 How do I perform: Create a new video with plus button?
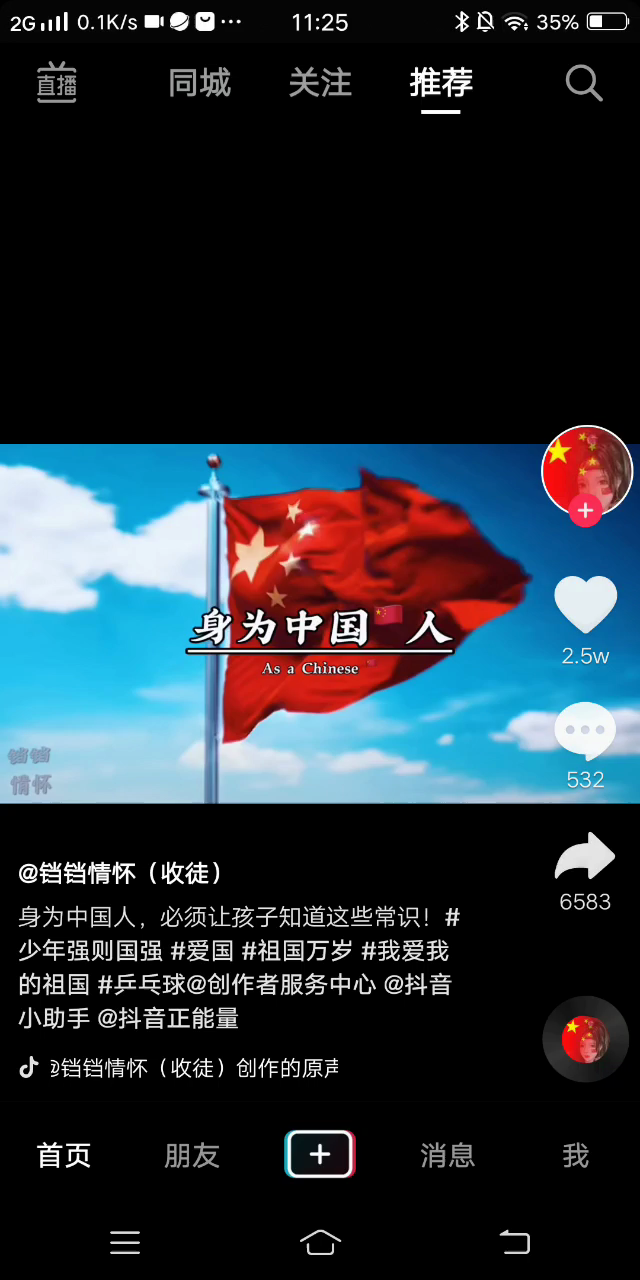pyautogui.click(x=320, y=1155)
